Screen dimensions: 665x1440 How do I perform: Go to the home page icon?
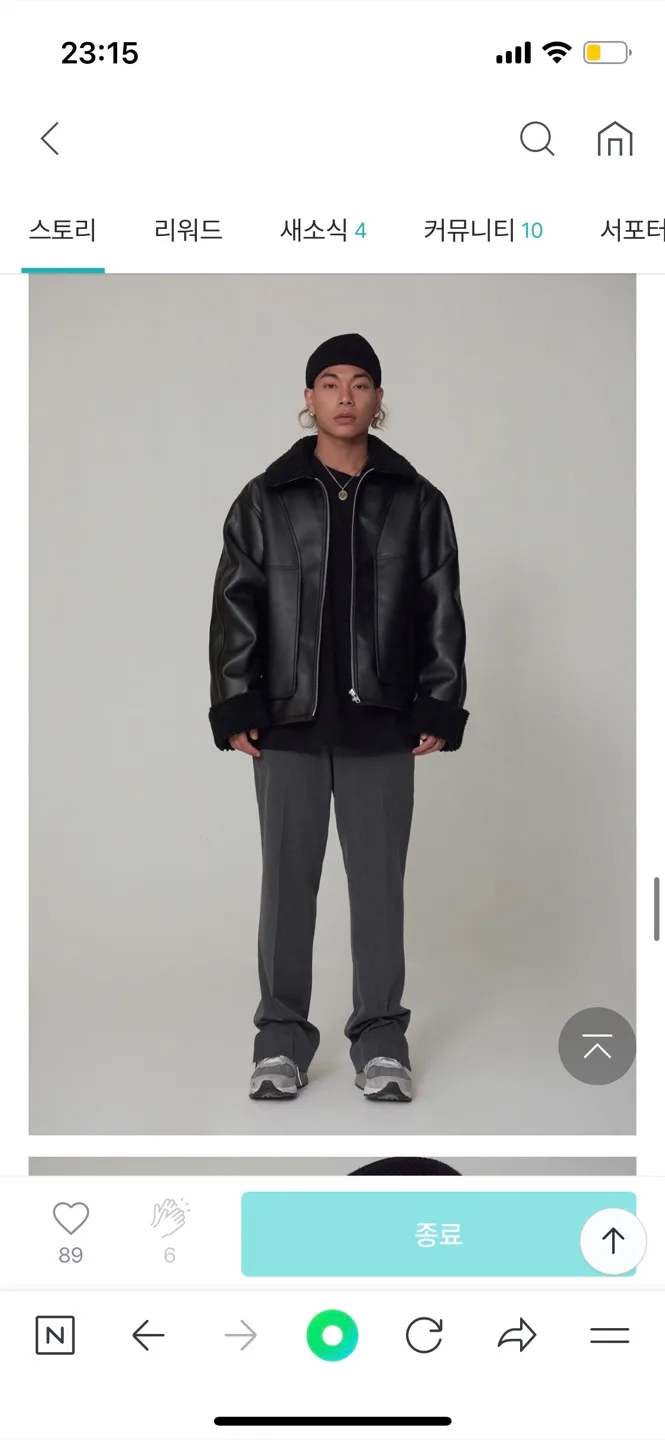click(x=615, y=139)
